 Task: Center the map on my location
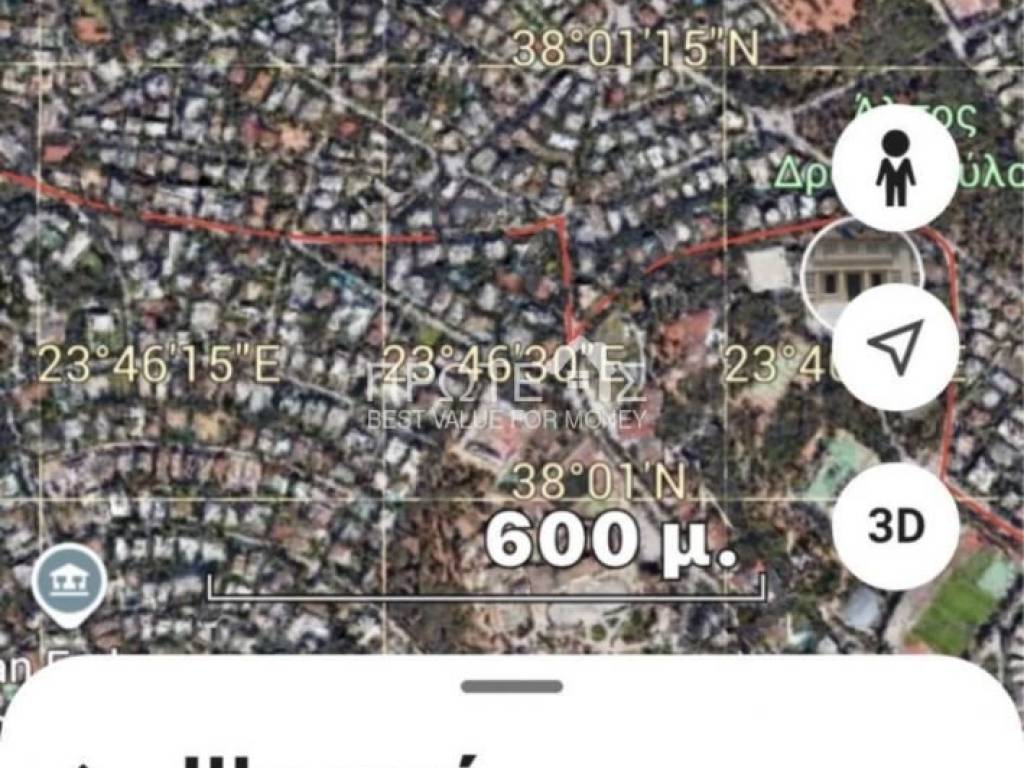pos(895,347)
